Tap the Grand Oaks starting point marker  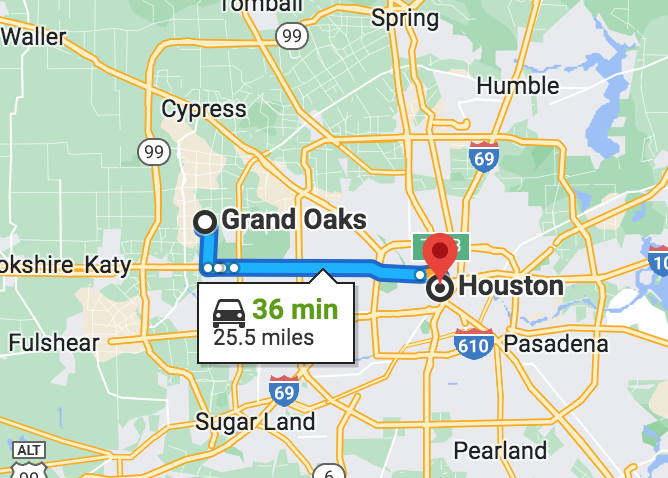[206, 221]
